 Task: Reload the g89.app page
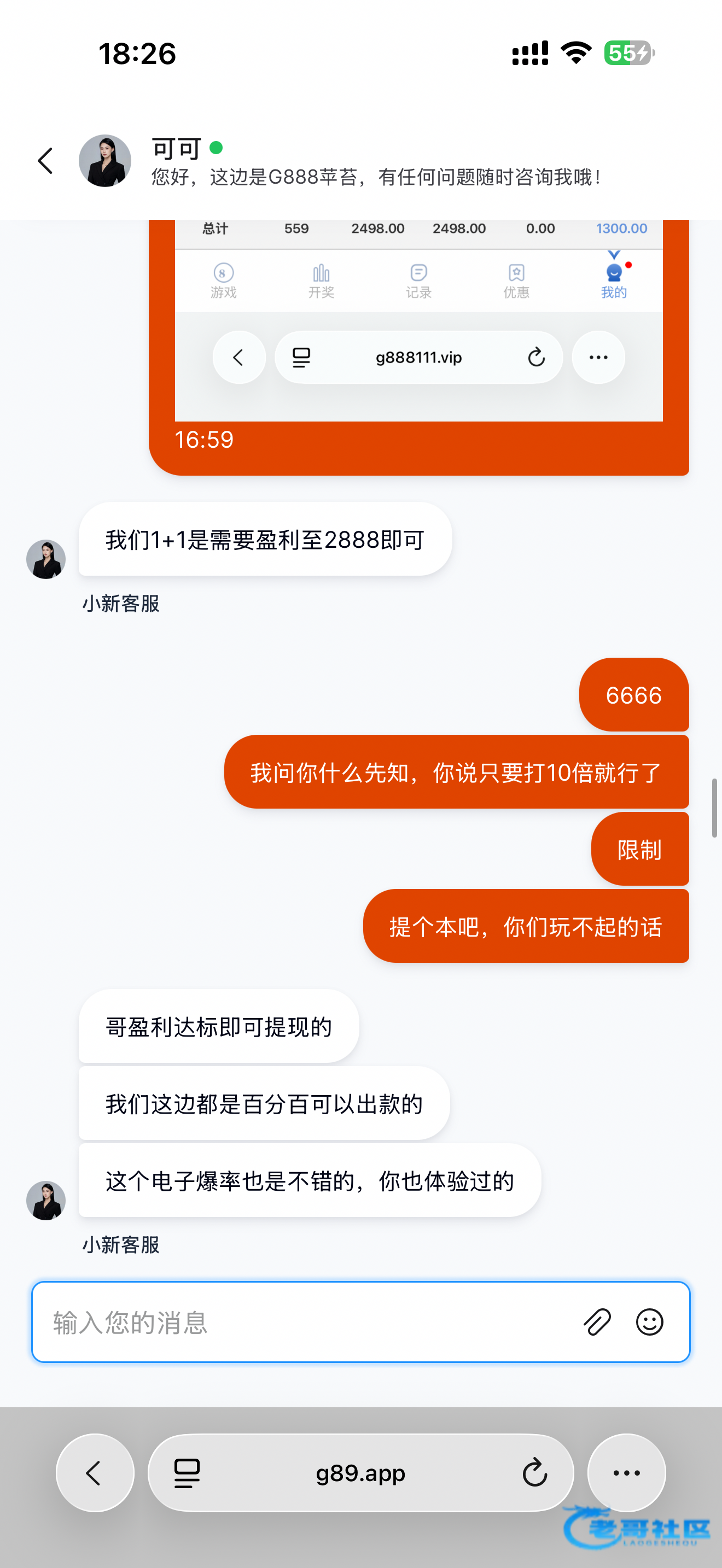click(x=534, y=1473)
